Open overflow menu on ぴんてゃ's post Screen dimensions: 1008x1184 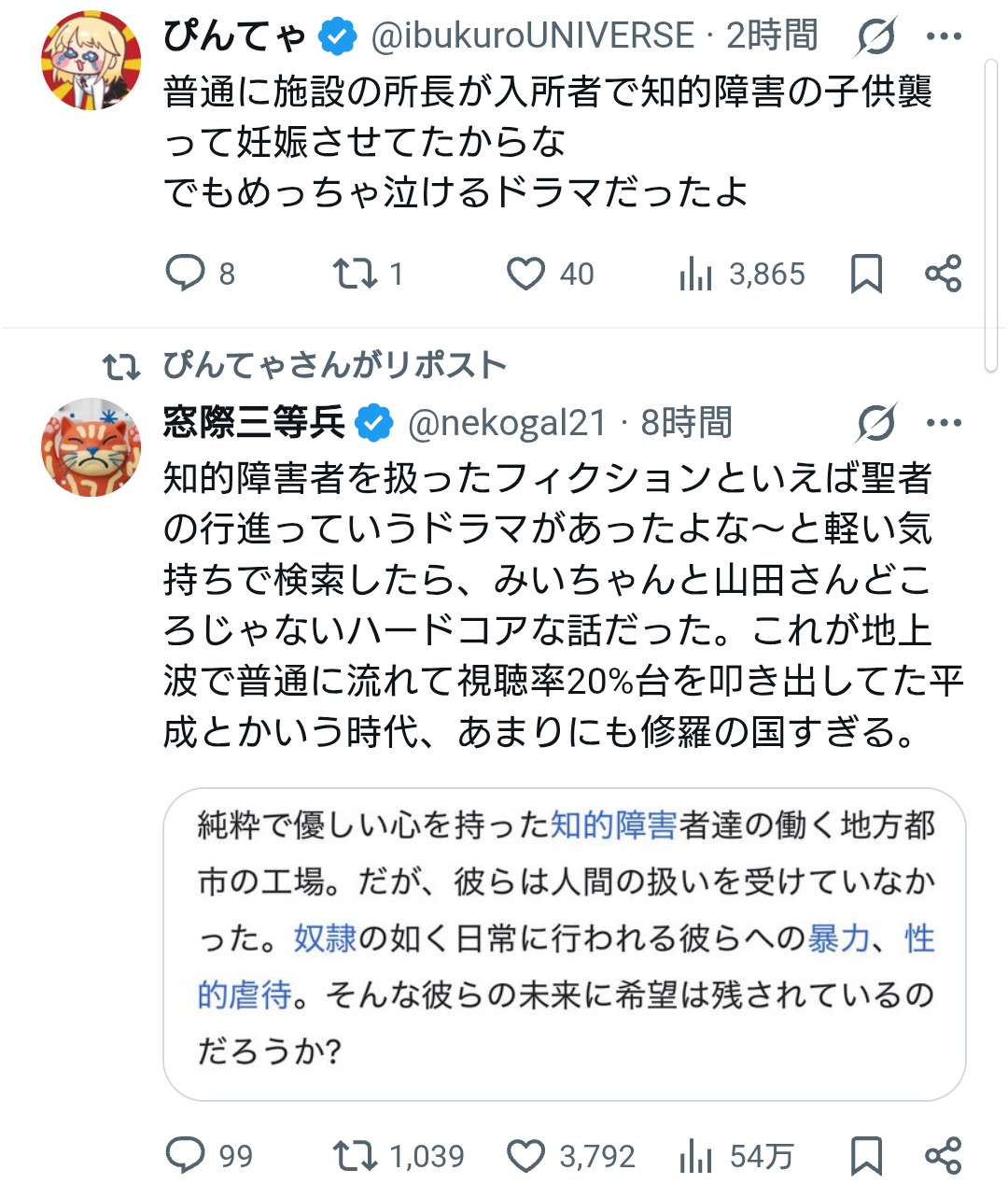pyautogui.click(x=944, y=36)
